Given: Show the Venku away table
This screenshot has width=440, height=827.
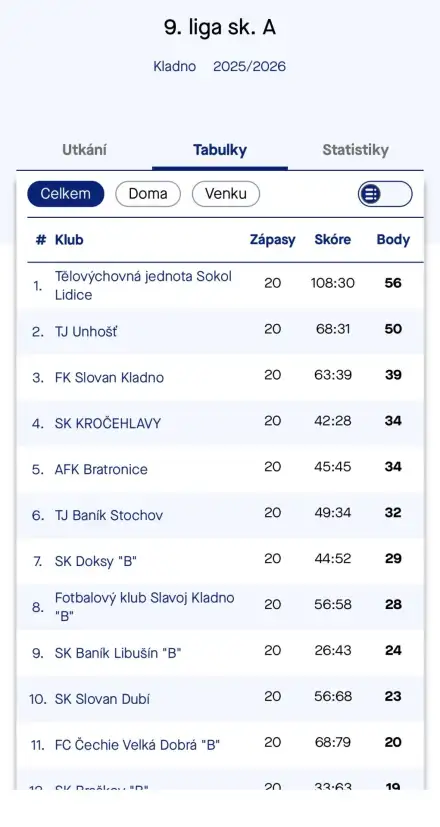Looking at the screenshot, I should (226, 194).
